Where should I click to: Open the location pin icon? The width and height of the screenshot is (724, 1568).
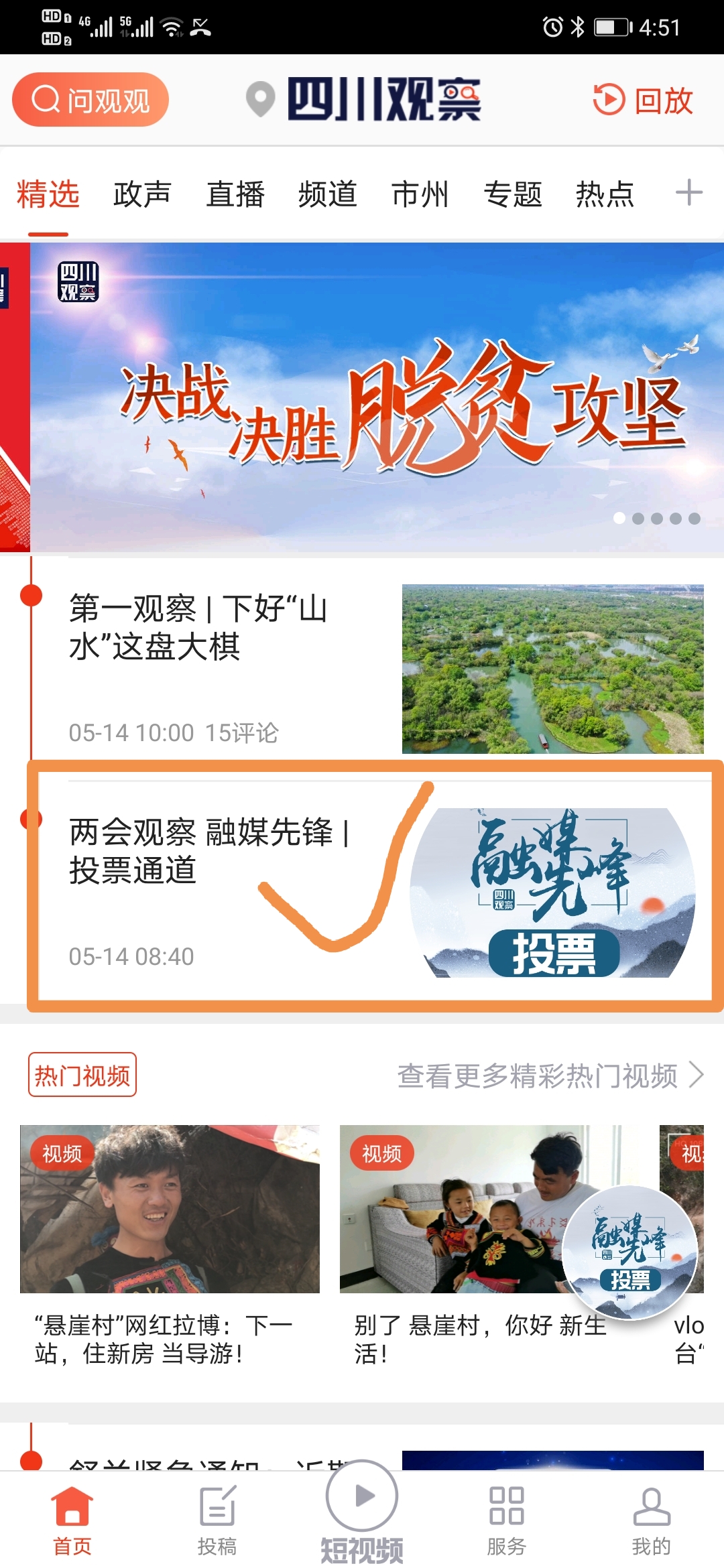click(x=260, y=99)
